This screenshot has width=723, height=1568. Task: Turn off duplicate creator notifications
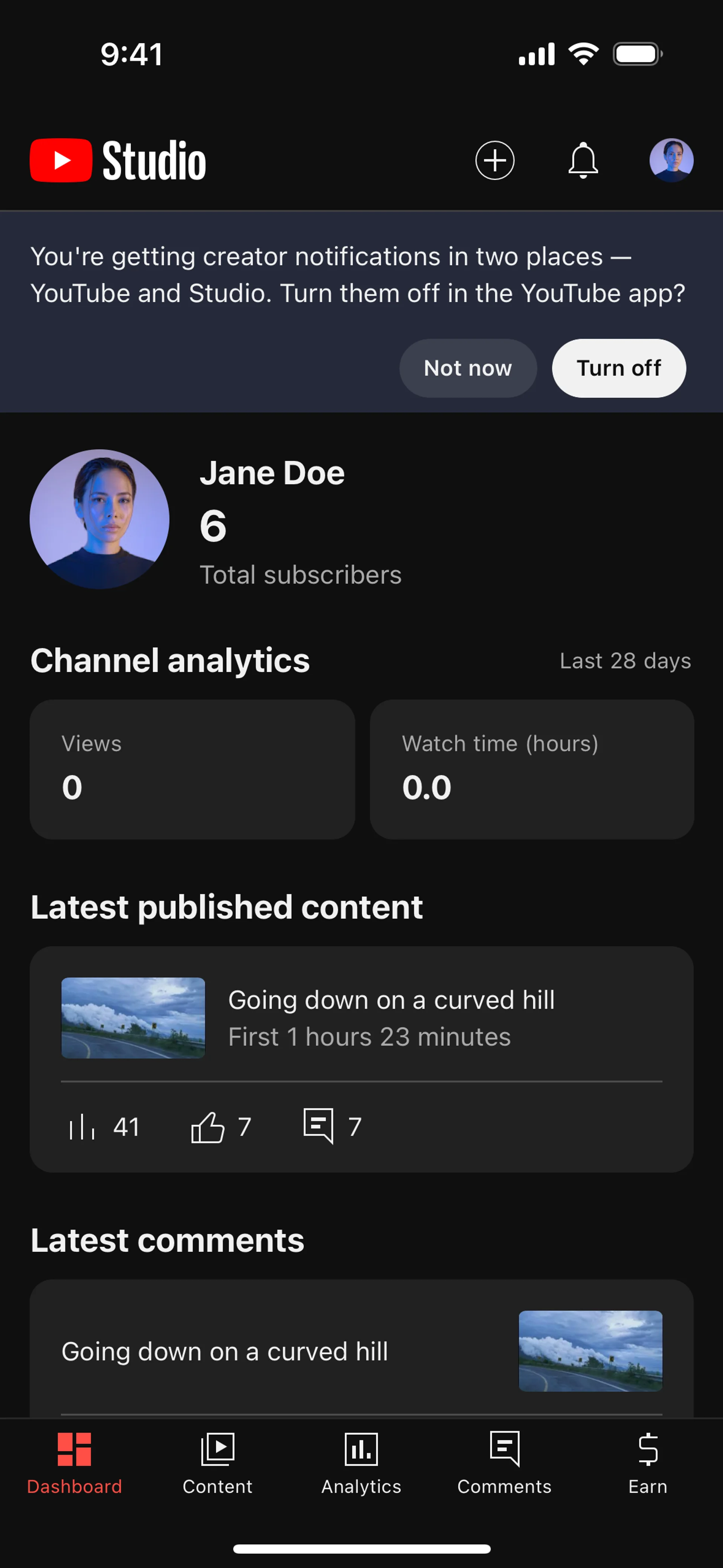[x=618, y=368]
